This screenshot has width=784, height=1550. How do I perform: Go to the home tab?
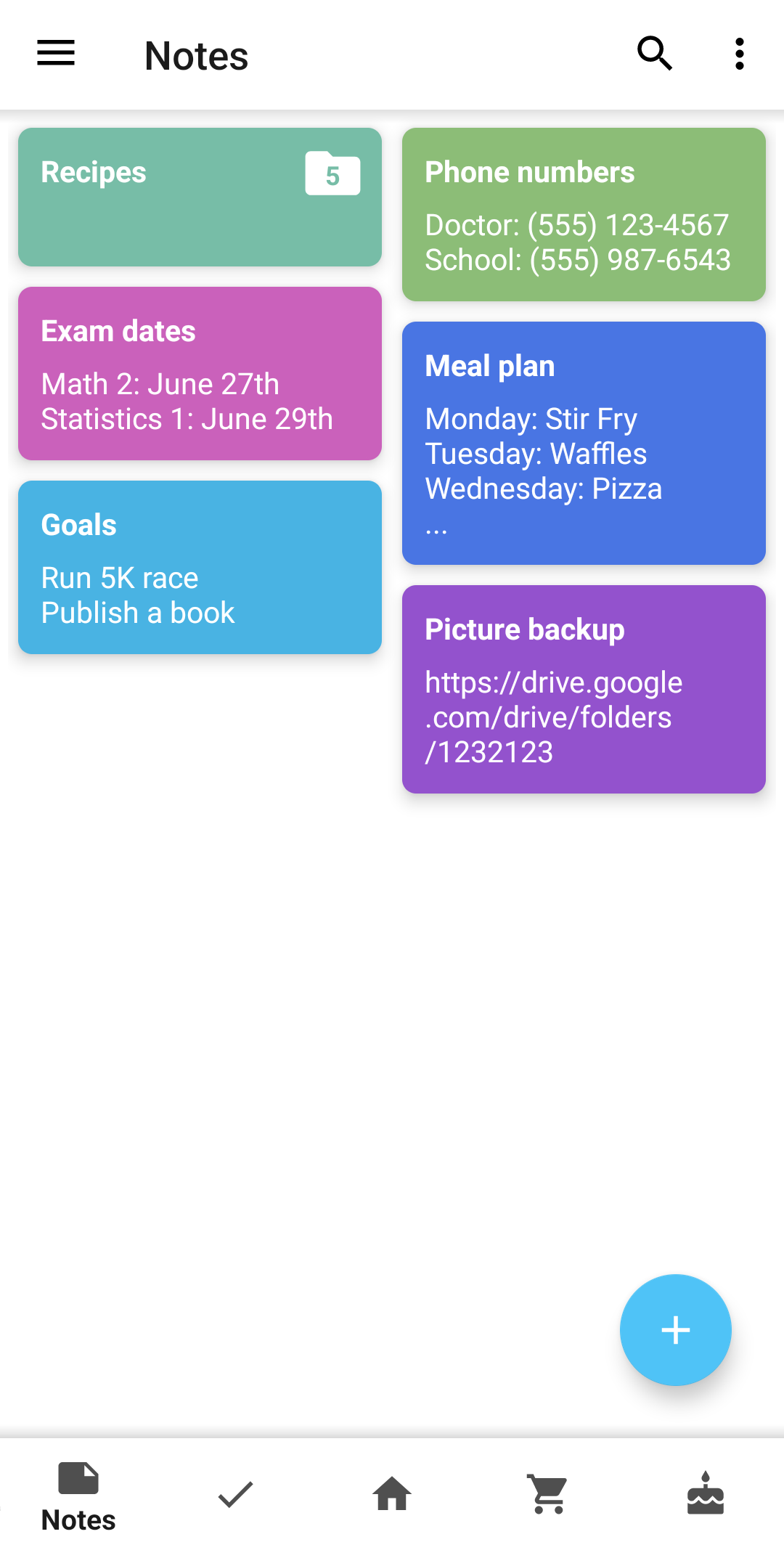[x=392, y=1494]
